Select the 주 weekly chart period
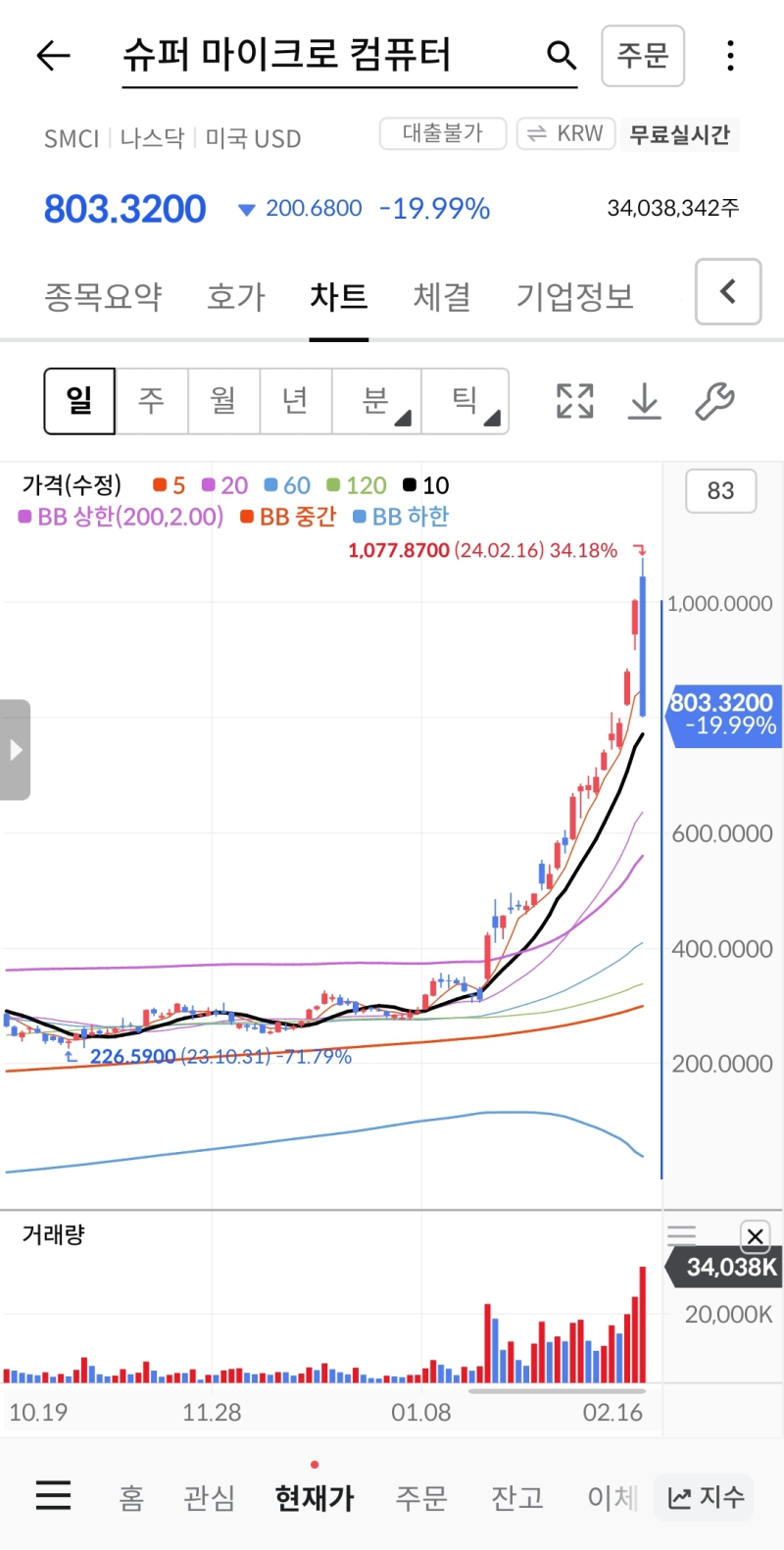The height and width of the screenshot is (1550, 784). pos(152,401)
